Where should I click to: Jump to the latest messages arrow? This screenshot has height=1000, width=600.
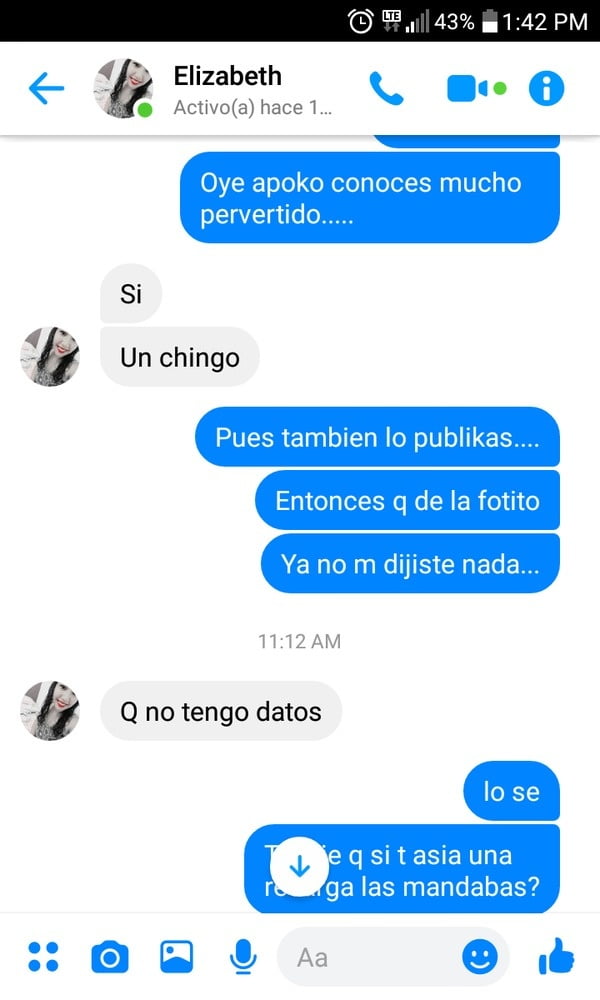point(299,867)
